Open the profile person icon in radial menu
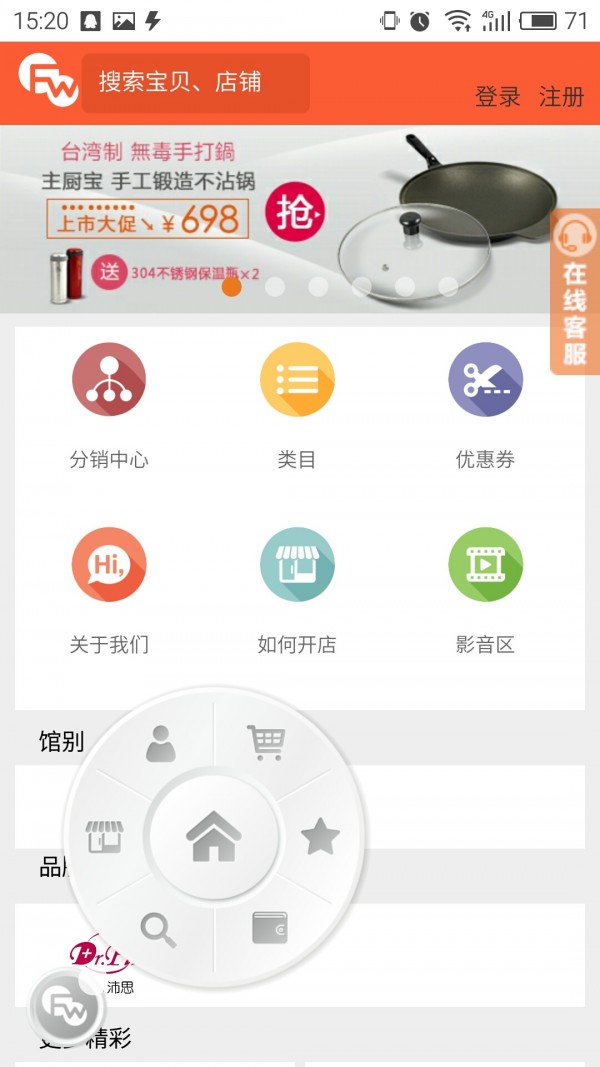600x1067 pixels. 160,744
